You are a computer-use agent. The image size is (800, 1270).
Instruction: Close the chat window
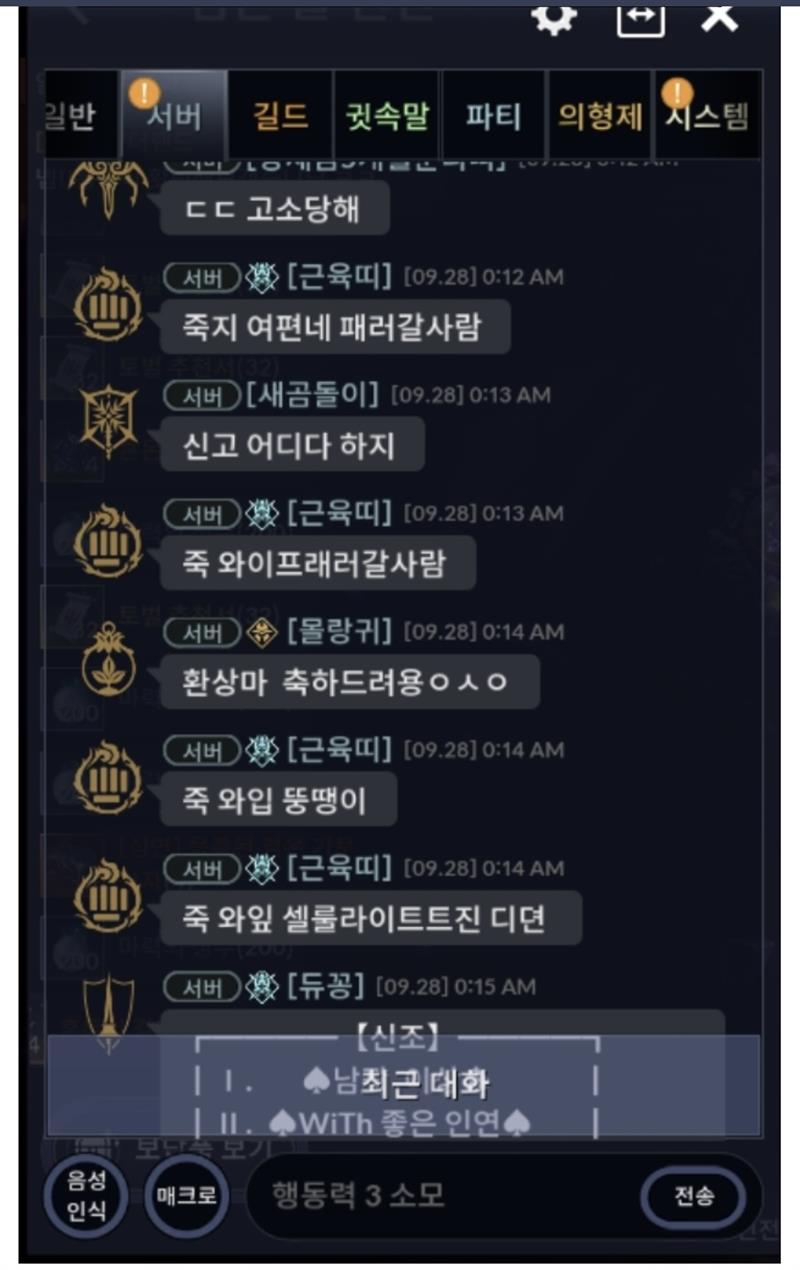(719, 15)
